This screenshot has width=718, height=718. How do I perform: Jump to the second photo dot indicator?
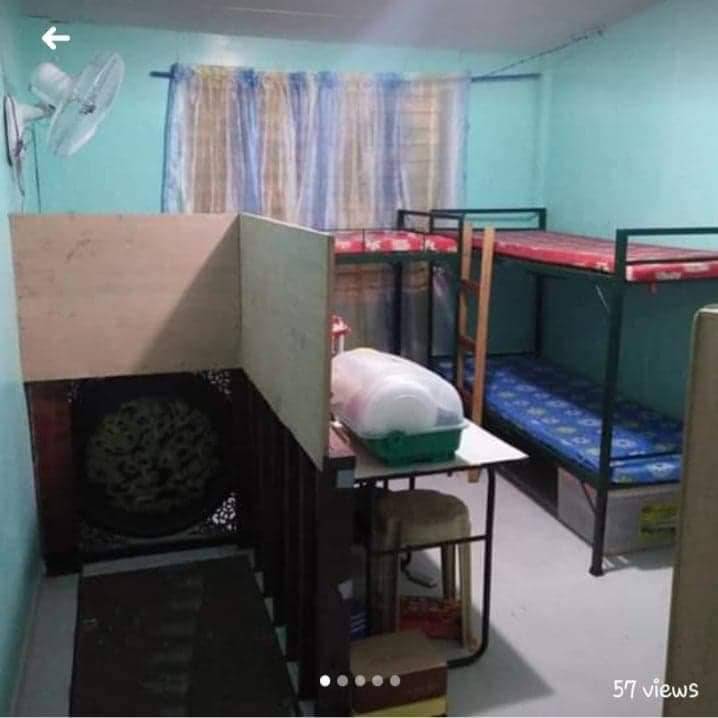coord(342,681)
